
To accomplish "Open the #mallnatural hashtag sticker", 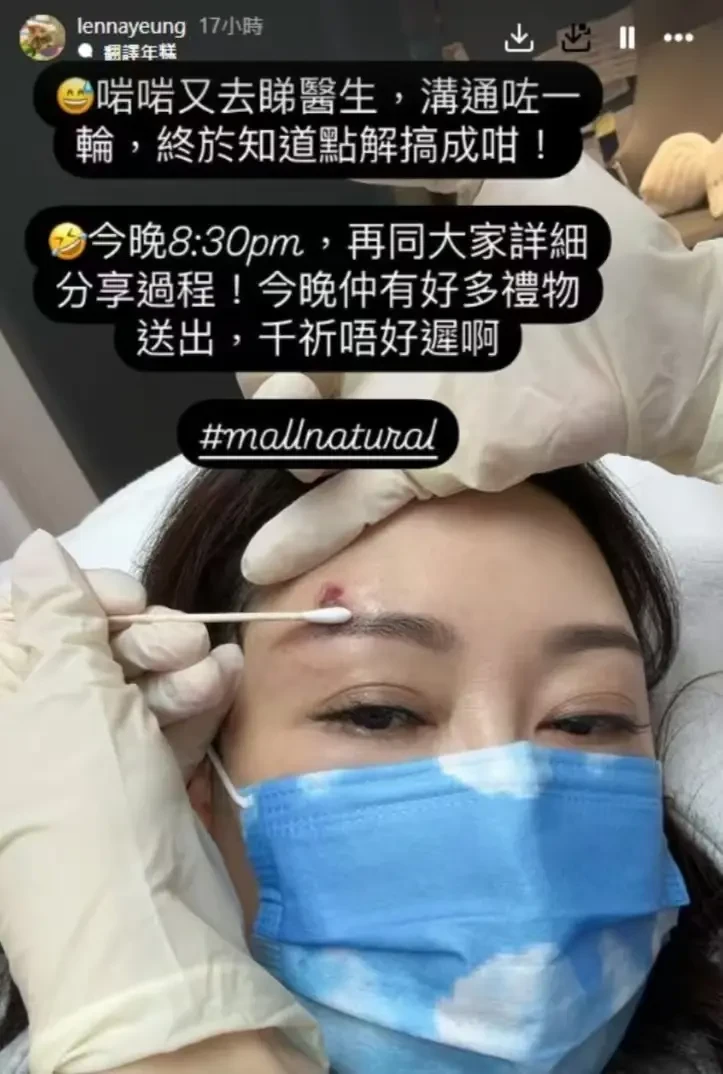I will pyautogui.click(x=318, y=435).
